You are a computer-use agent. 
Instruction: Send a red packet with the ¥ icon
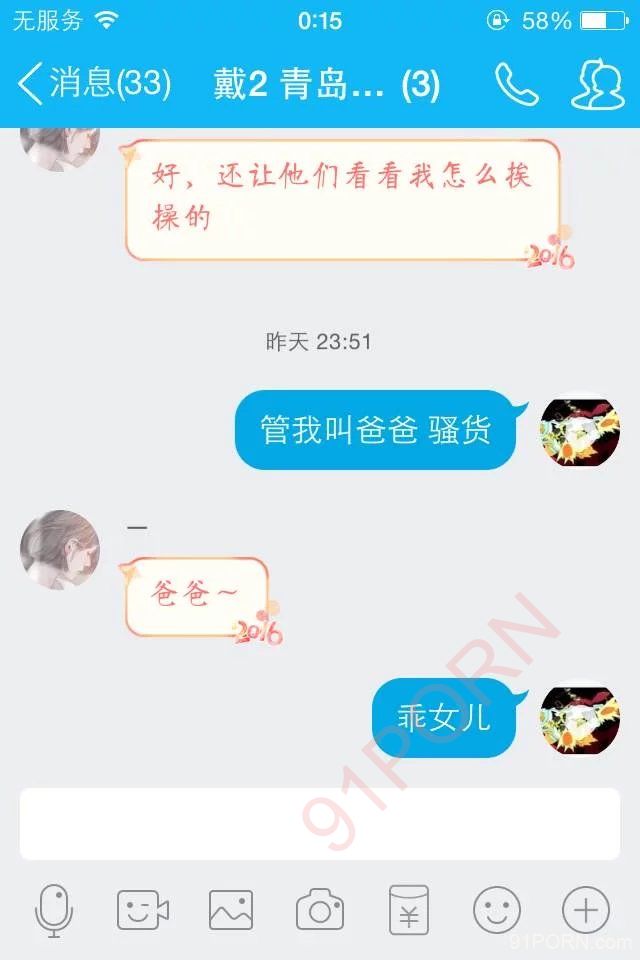point(408,910)
